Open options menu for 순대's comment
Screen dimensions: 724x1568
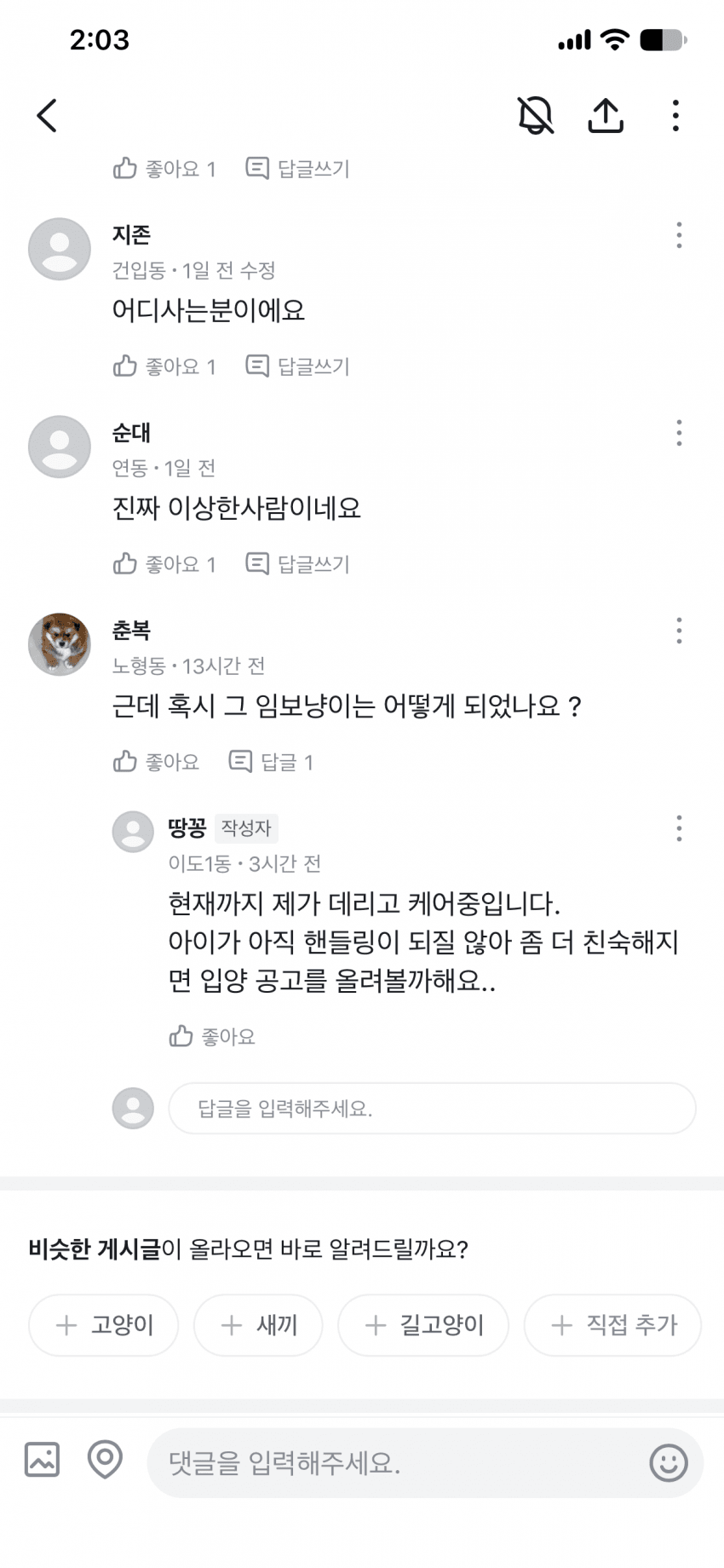click(x=679, y=433)
